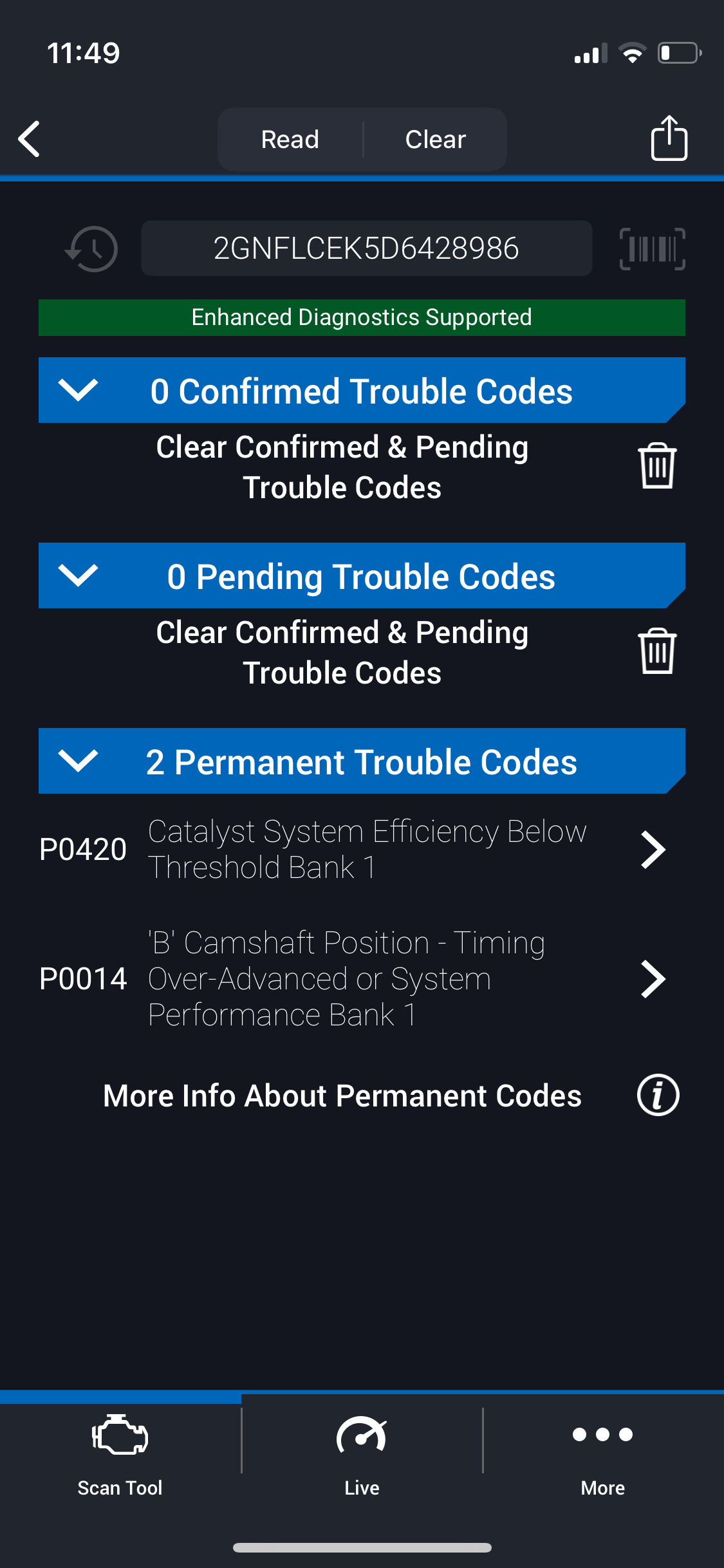Tap the Read segment
This screenshot has height=1568, width=724.
[x=290, y=140]
